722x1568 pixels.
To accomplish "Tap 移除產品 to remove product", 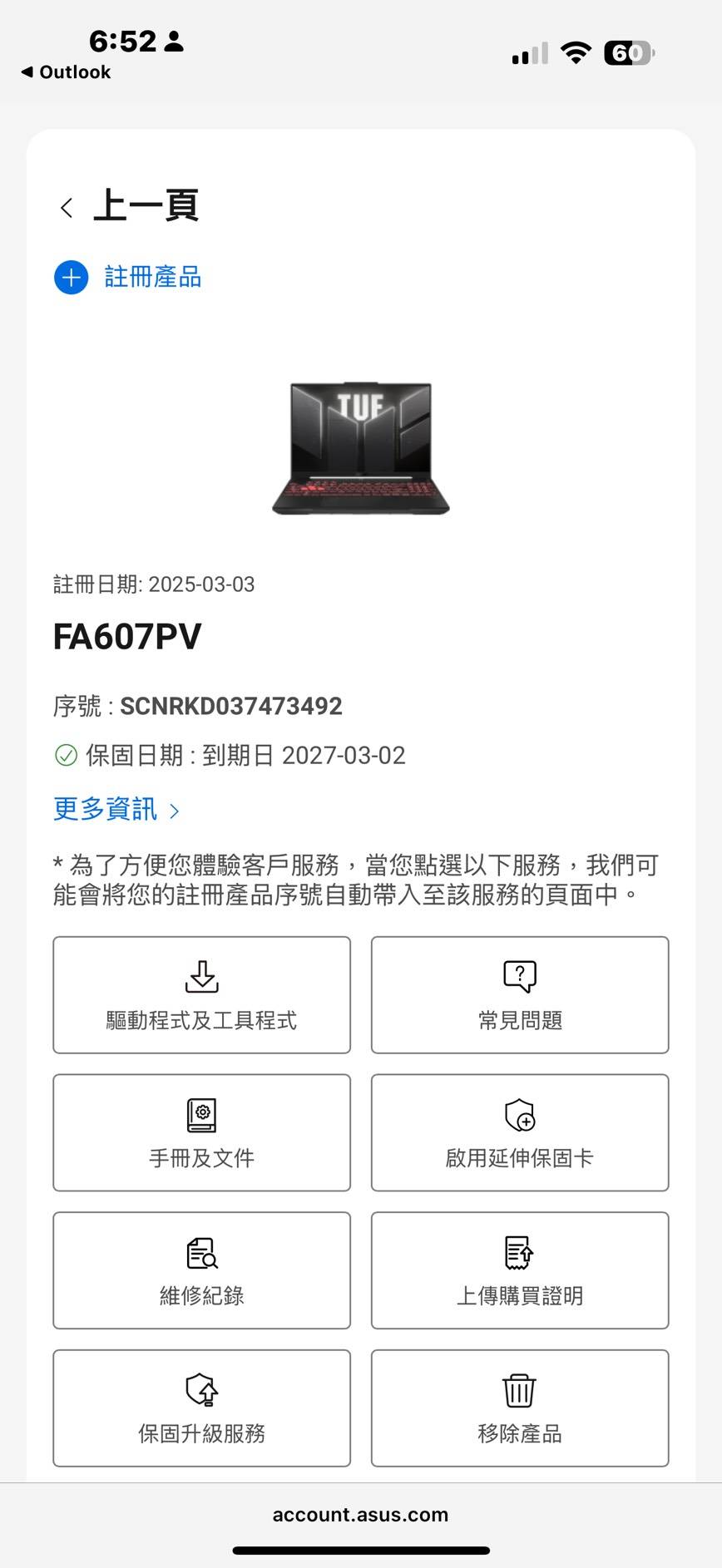I will pos(520,1408).
